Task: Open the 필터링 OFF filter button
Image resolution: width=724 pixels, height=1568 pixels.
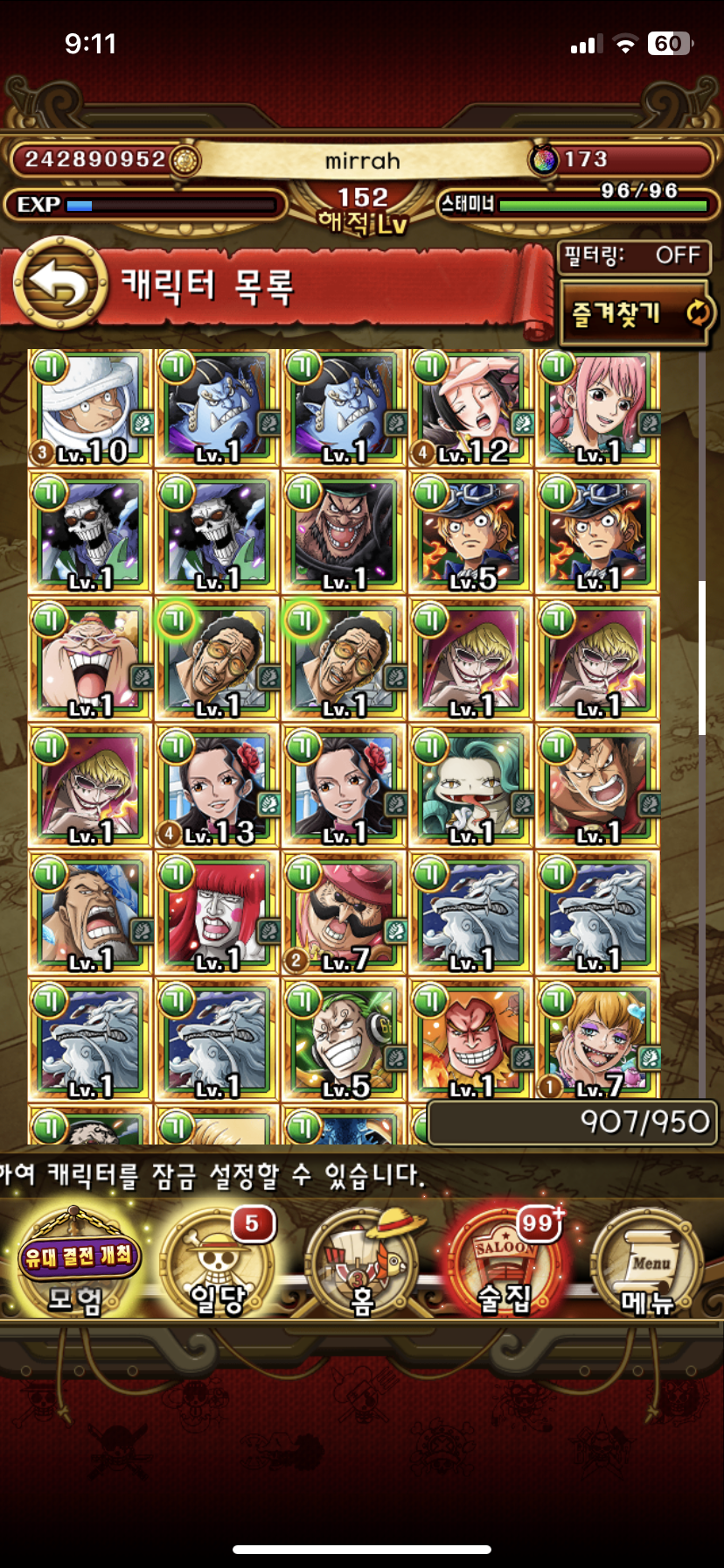Action: (x=634, y=255)
